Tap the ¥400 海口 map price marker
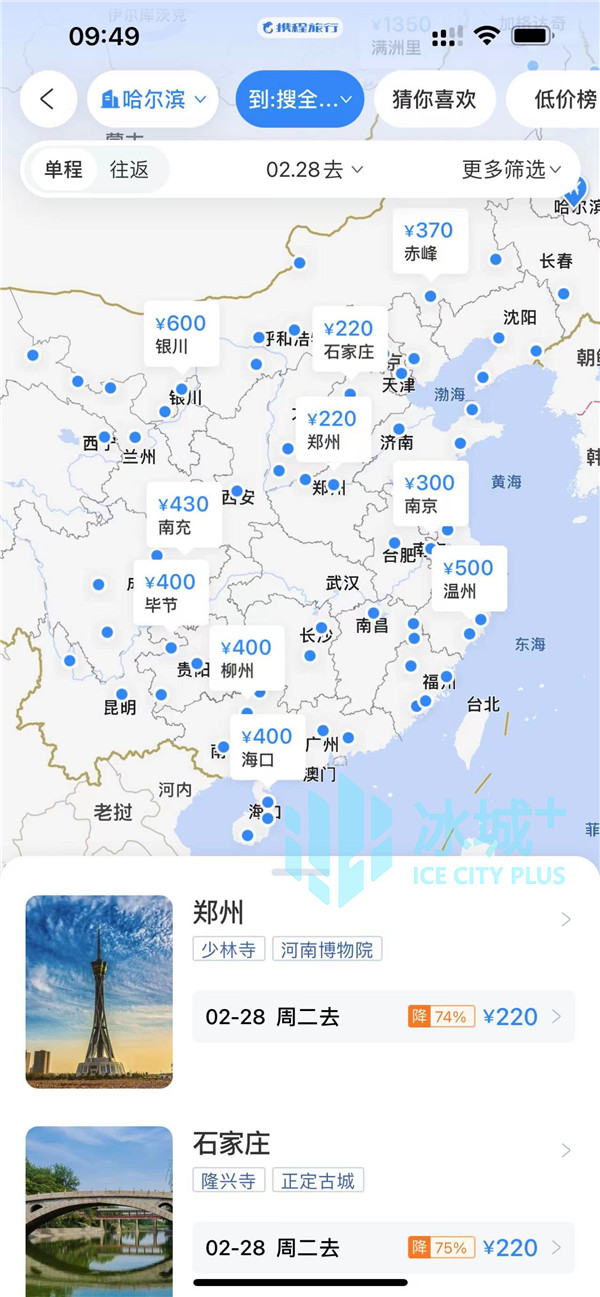Viewport: 600px width, 1297px height. 267,748
